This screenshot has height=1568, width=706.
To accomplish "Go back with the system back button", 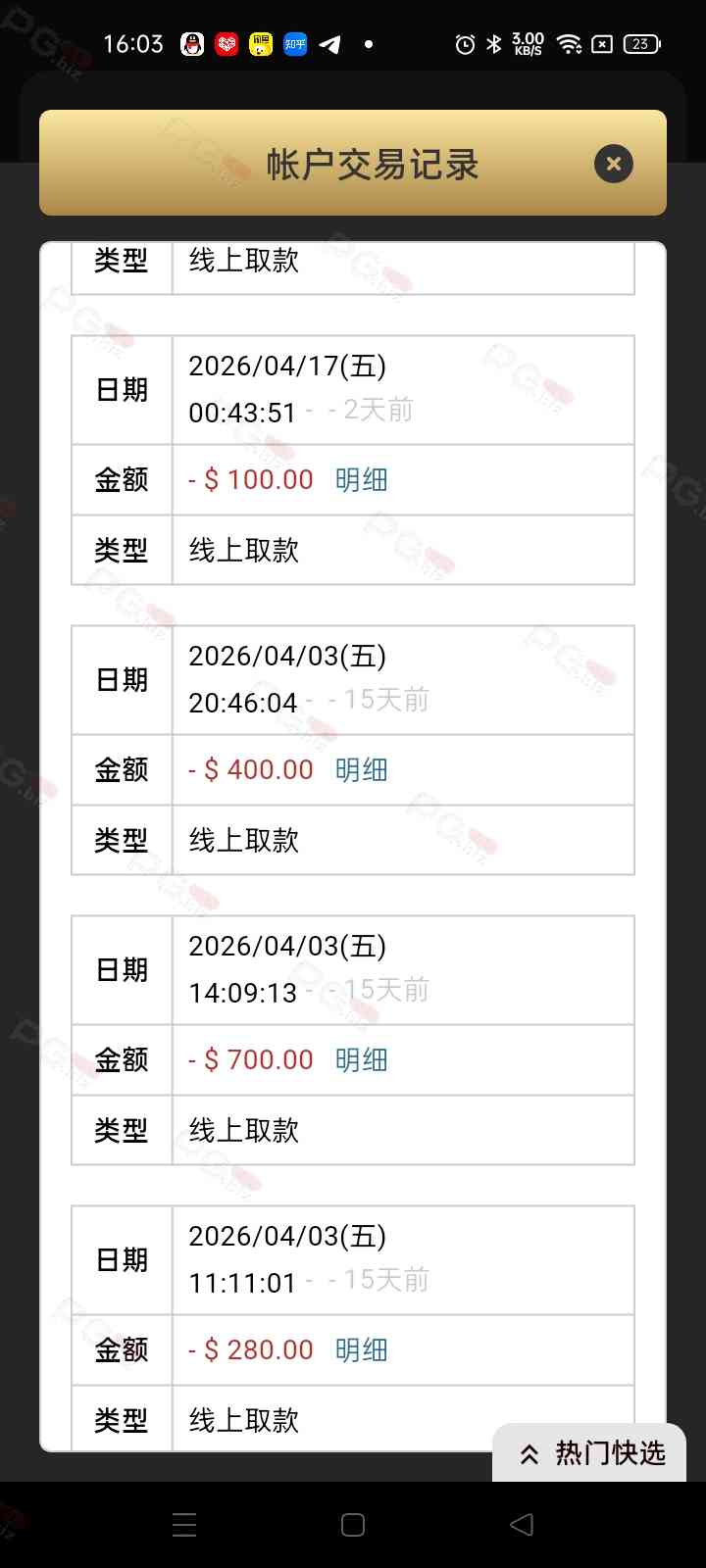I will [522, 1524].
